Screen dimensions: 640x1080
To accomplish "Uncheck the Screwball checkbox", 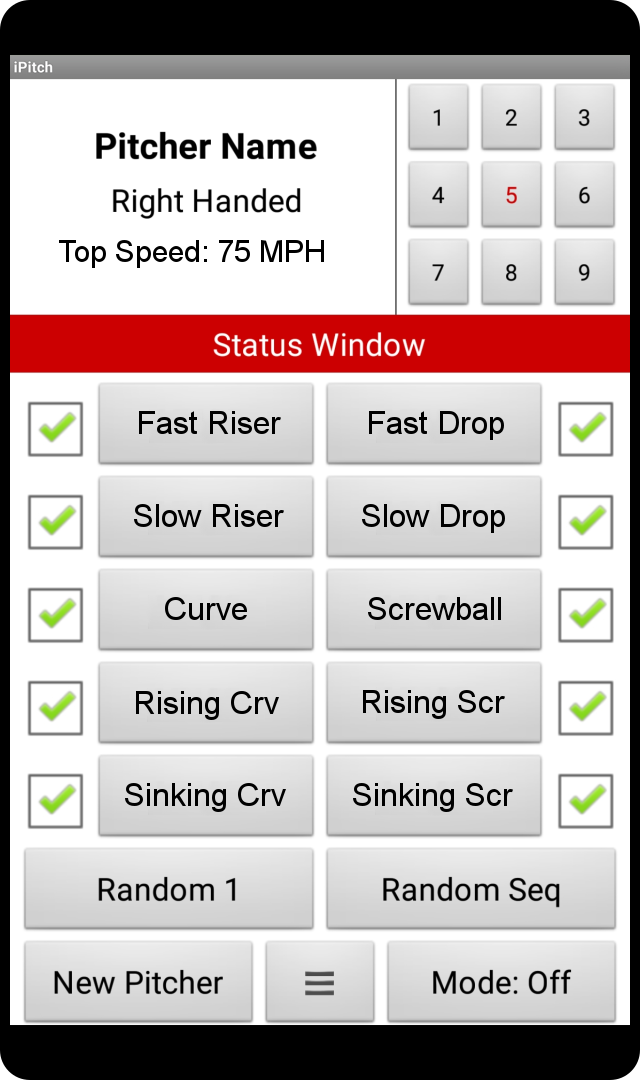I will [x=585, y=614].
